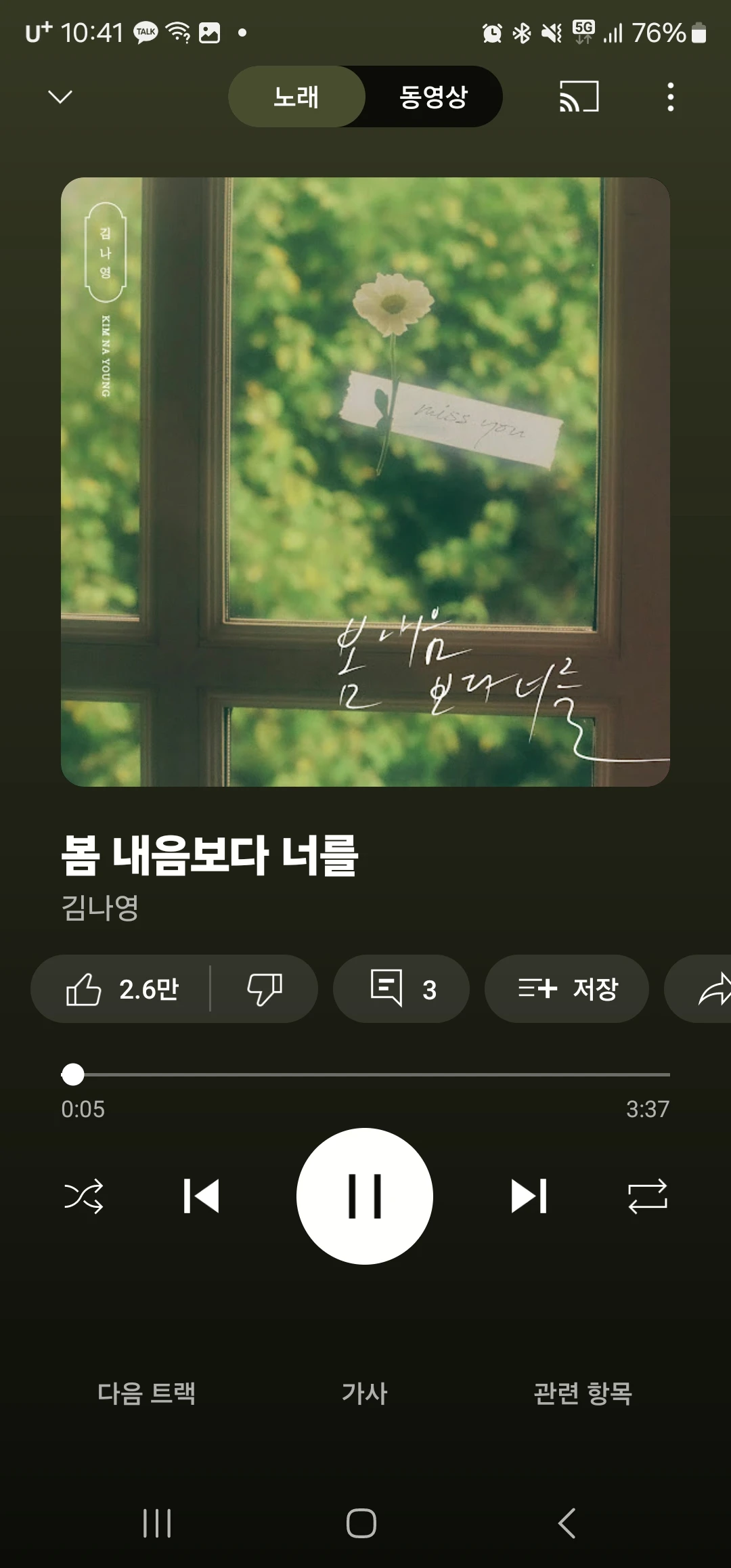Image resolution: width=731 pixels, height=1568 pixels.
Task: Go back using system navigation bar
Action: coord(567,1523)
